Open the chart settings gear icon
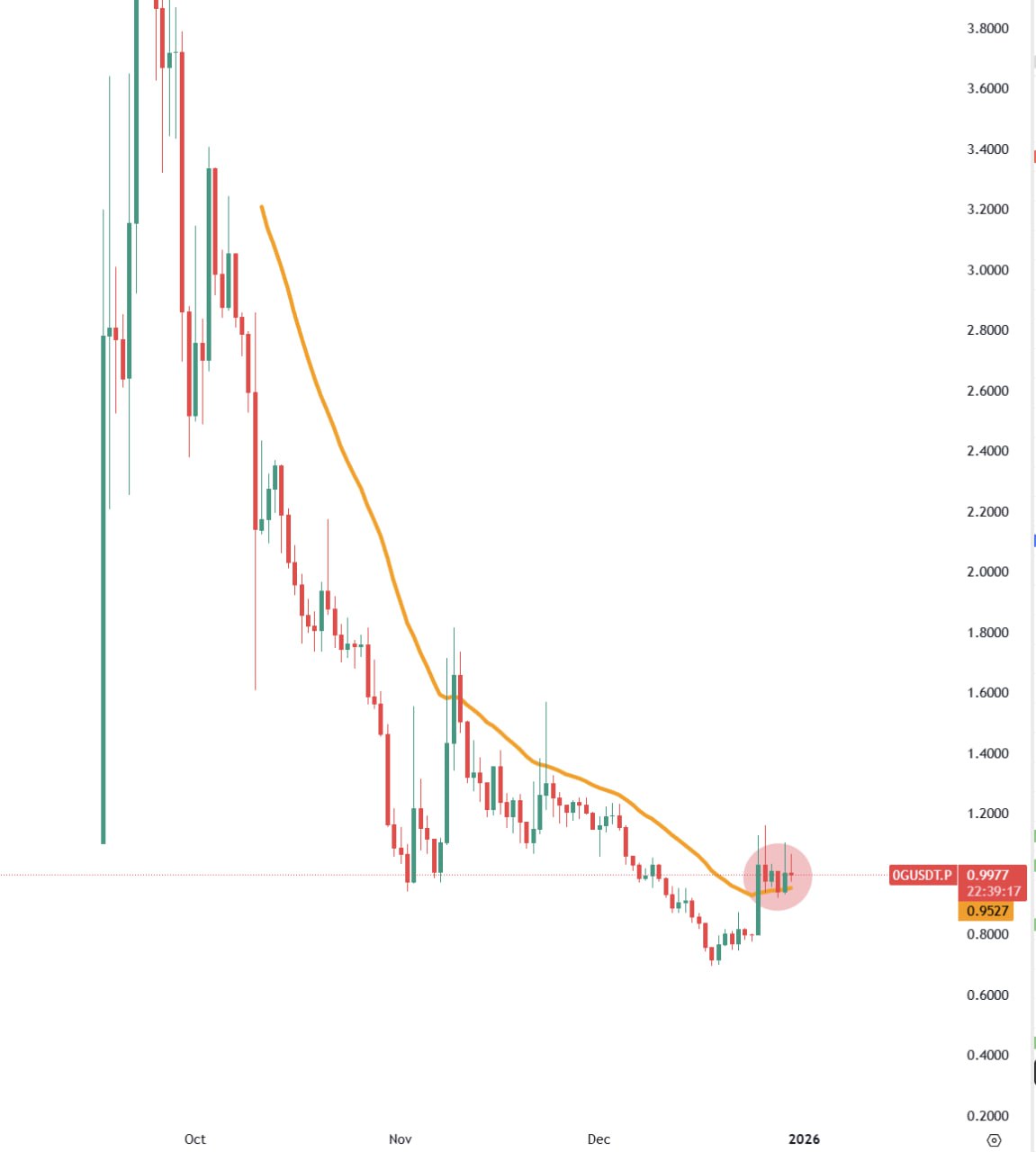The width and height of the screenshot is (1036, 1152). click(x=994, y=1139)
